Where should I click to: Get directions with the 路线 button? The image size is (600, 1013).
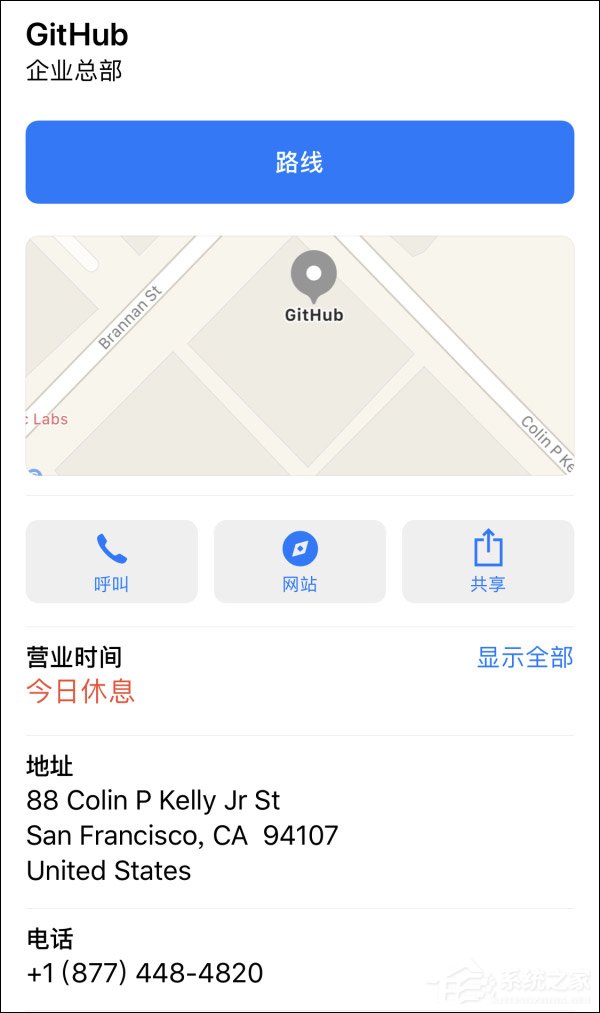tap(299, 162)
